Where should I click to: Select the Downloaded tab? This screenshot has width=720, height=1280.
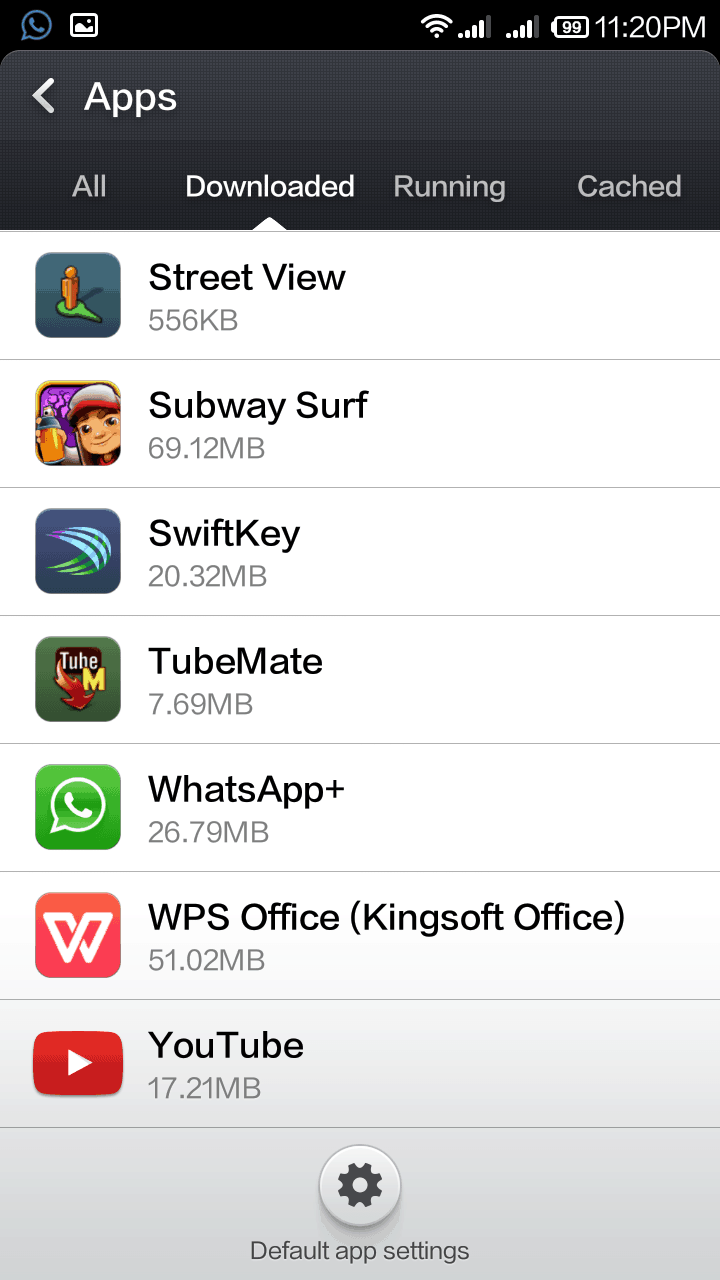[x=270, y=186]
